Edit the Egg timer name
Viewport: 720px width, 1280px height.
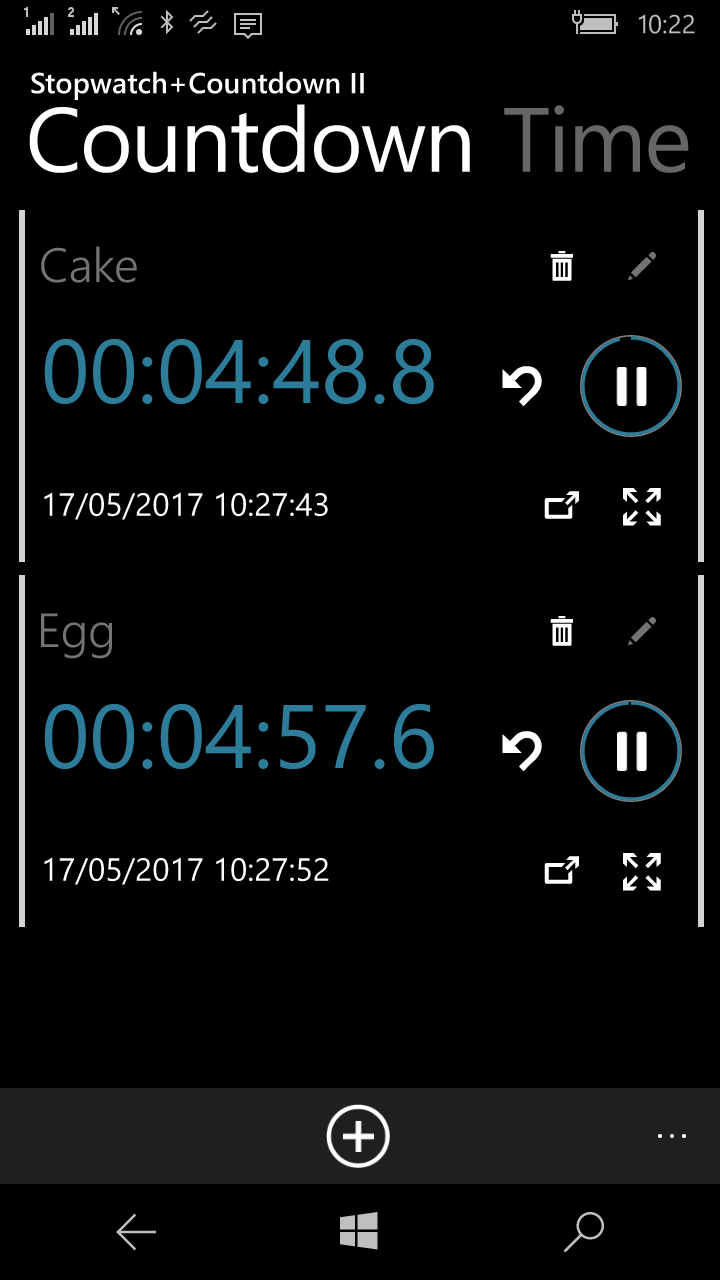point(643,631)
